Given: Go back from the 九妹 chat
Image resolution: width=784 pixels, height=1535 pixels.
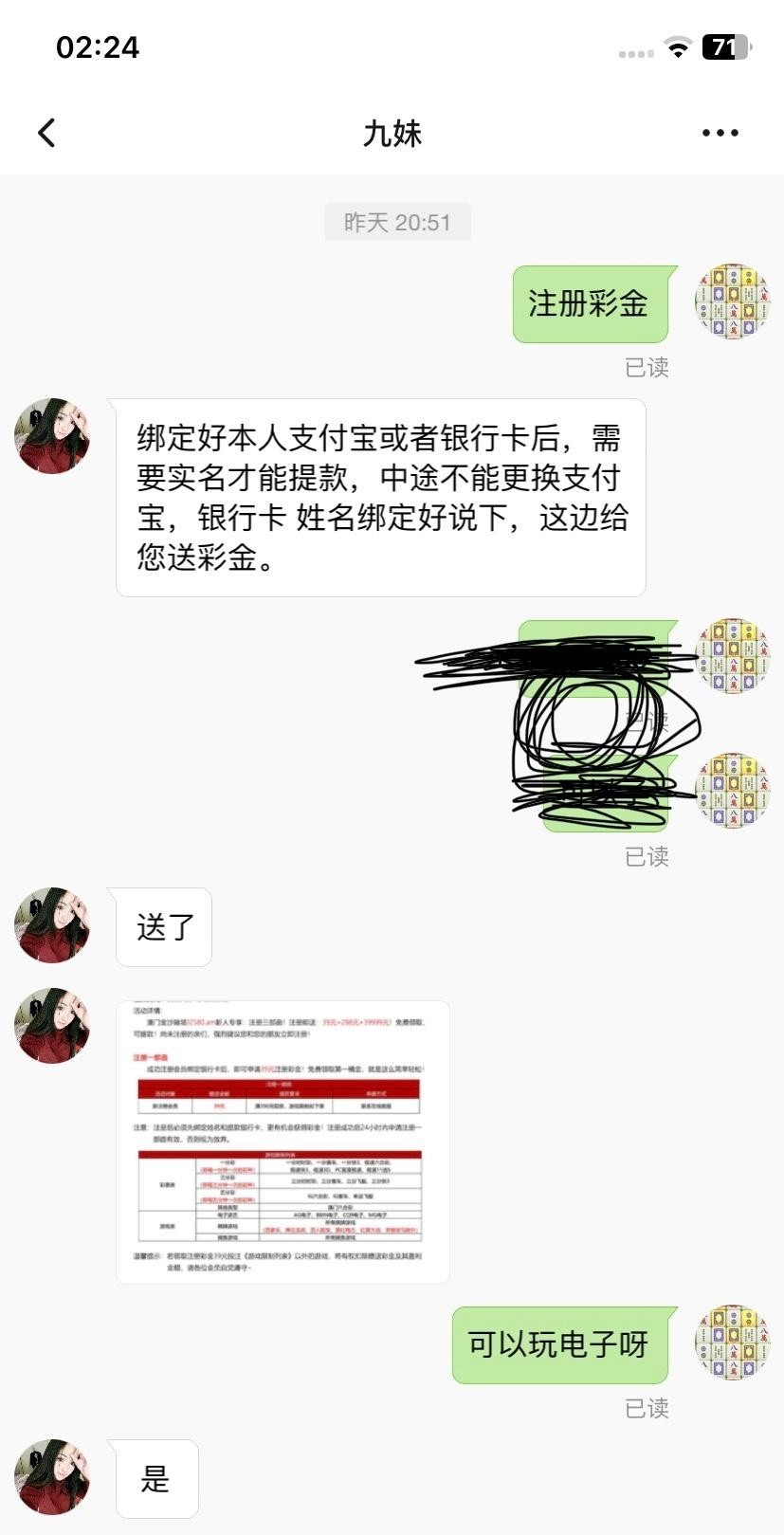Looking at the screenshot, I should click(x=46, y=133).
